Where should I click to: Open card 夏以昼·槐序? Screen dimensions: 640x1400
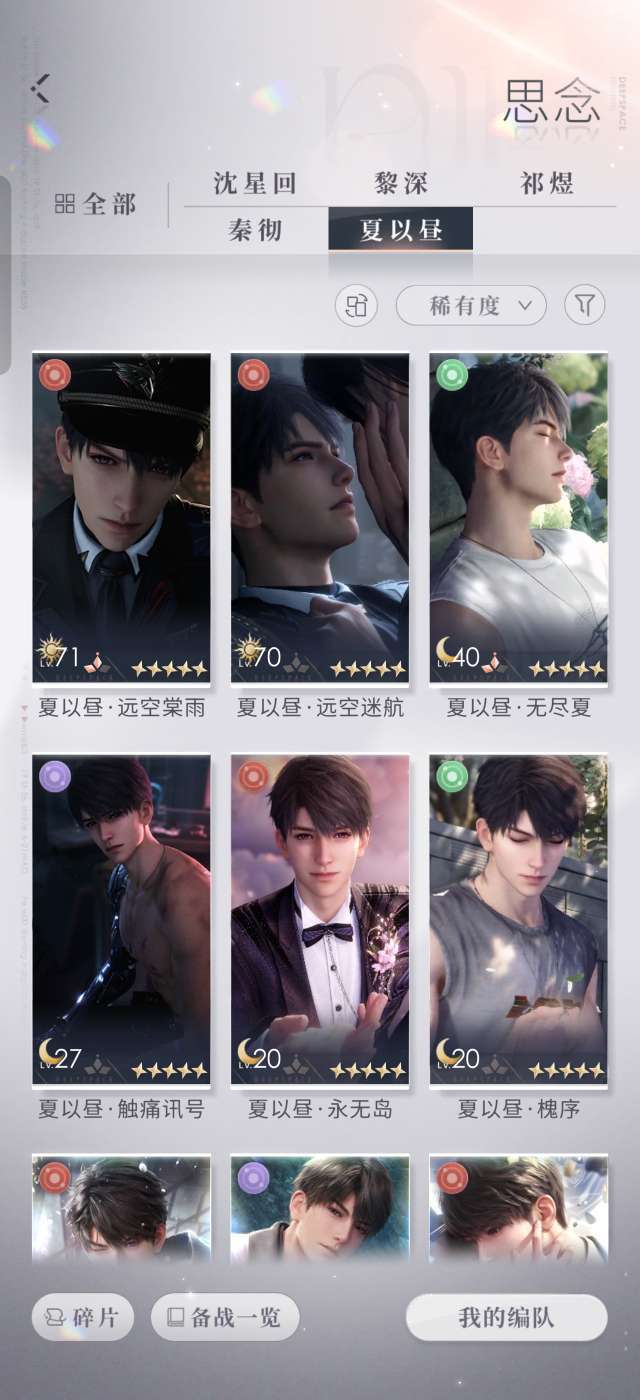coord(518,919)
